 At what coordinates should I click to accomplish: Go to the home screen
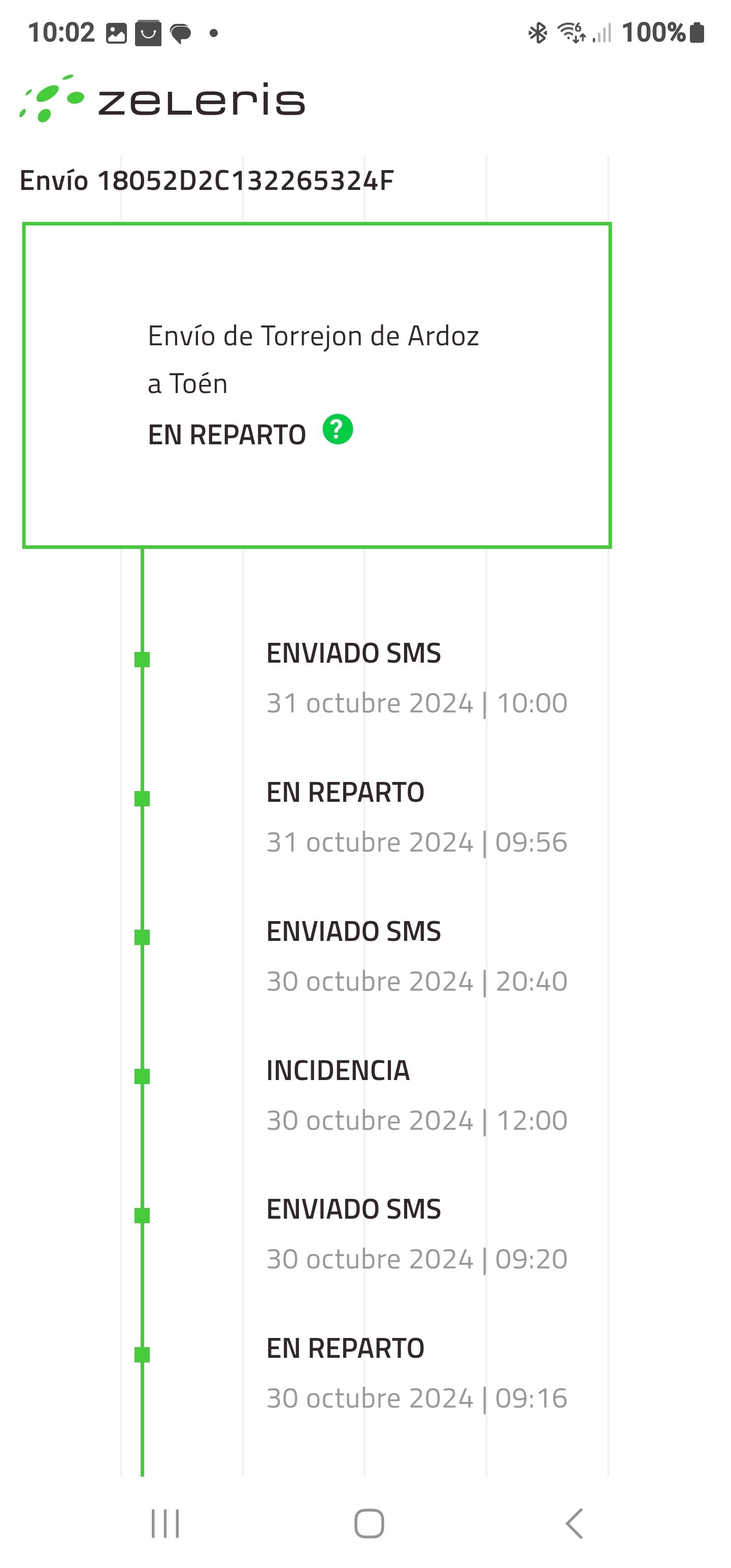pos(369,1523)
